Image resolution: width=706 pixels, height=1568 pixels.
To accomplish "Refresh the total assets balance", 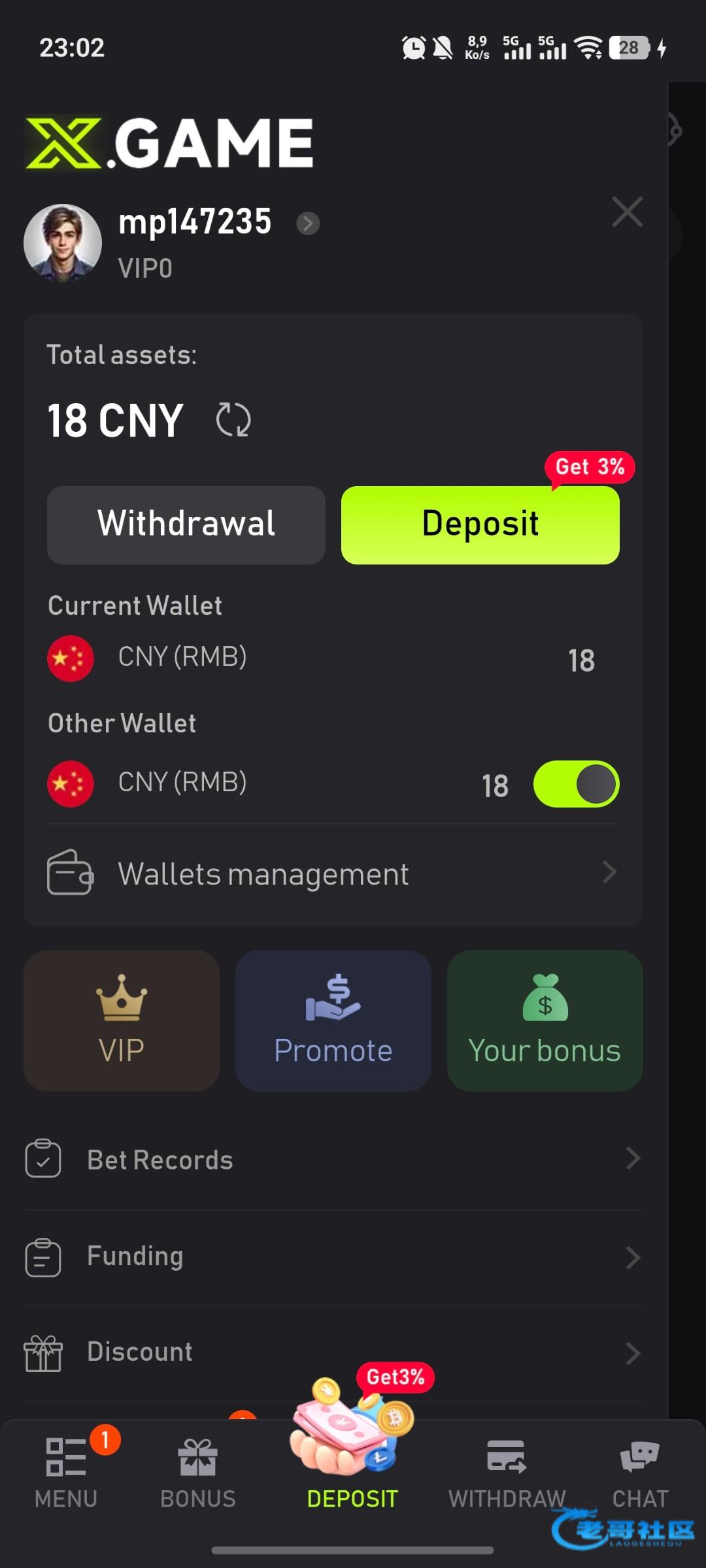I will [x=233, y=419].
